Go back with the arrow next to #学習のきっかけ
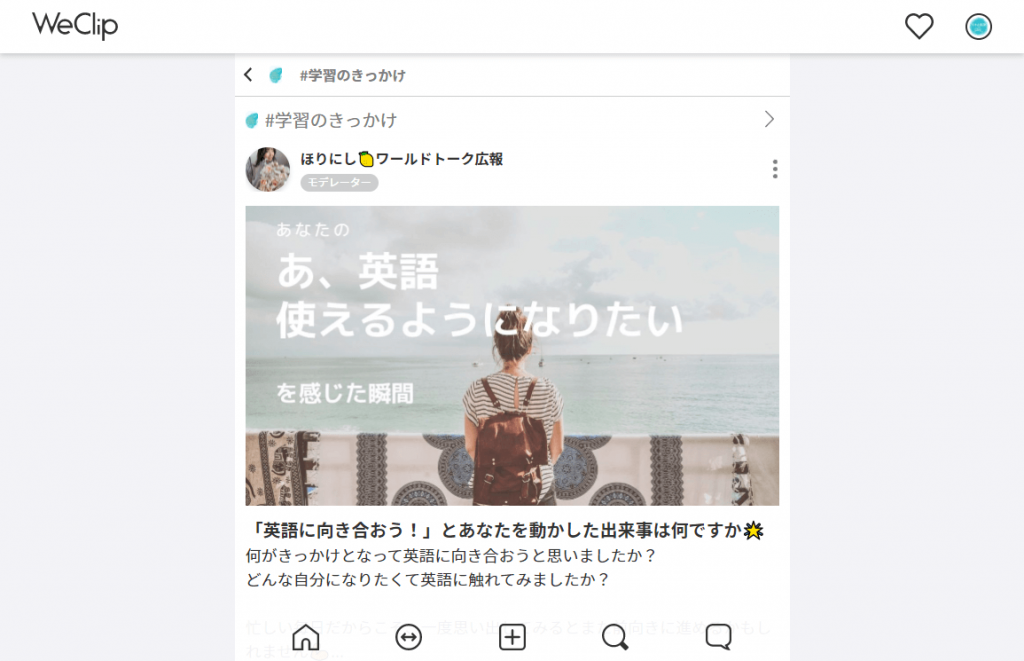The height and width of the screenshot is (661, 1024). [x=248, y=75]
